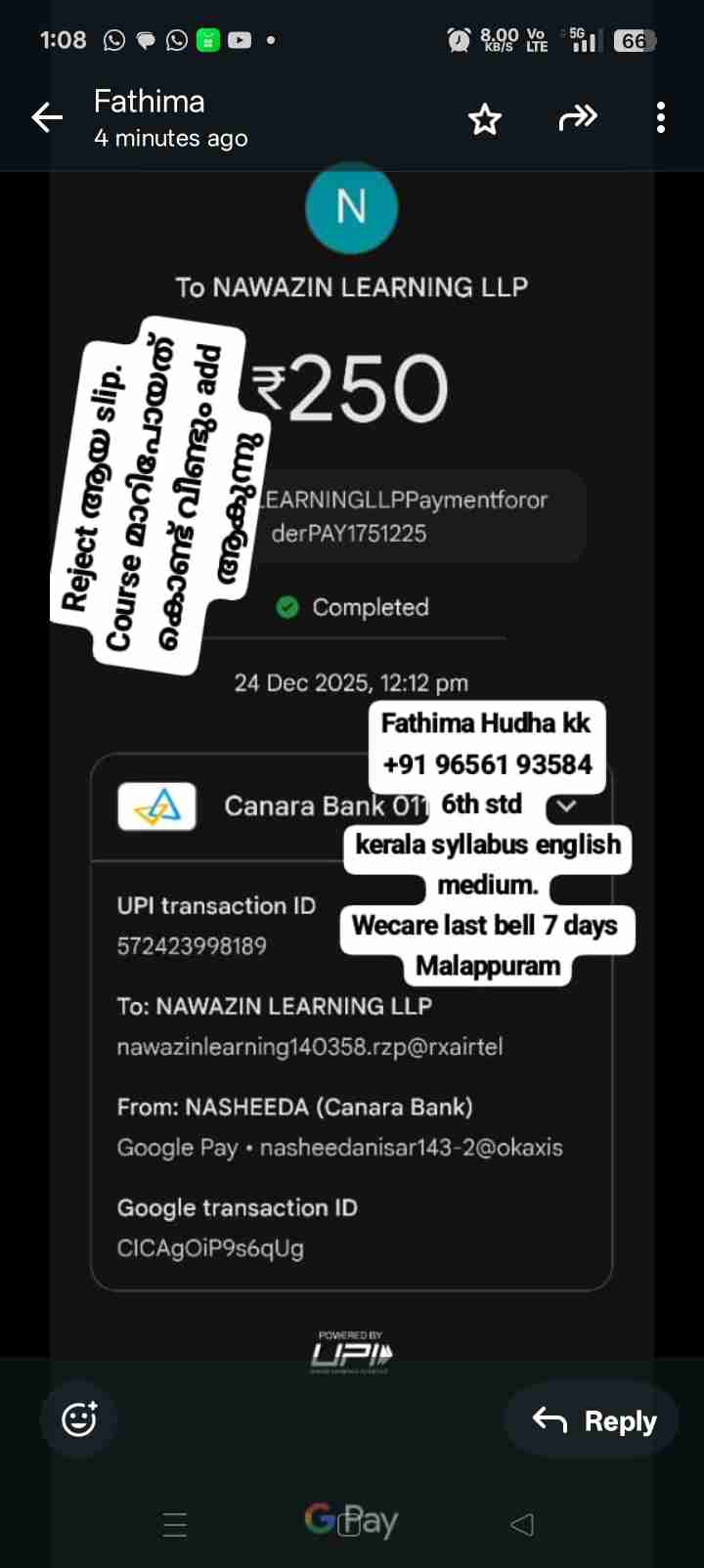React to the image with an emoji
Image resolution: width=704 pixels, height=1568 pixels.
point(79,1419)
